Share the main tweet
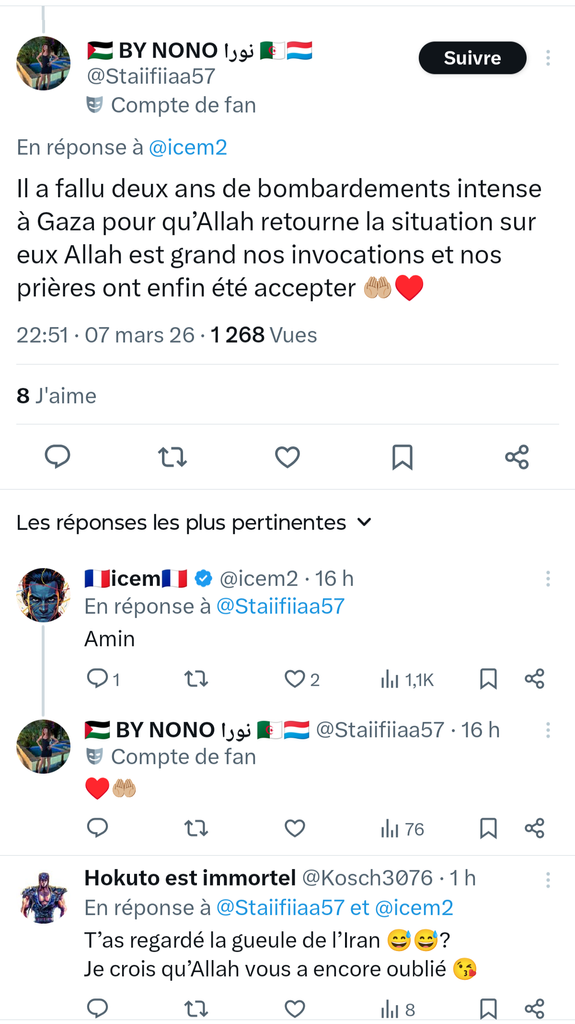The image size is (575, 1024). pos(516,456)
